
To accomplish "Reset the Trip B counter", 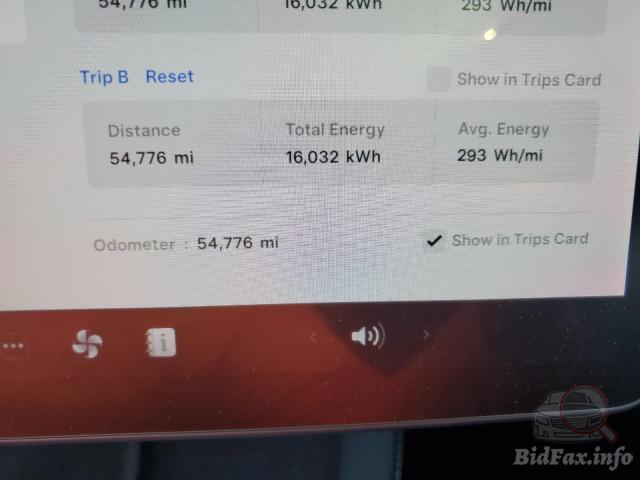I will click(169, 77).
